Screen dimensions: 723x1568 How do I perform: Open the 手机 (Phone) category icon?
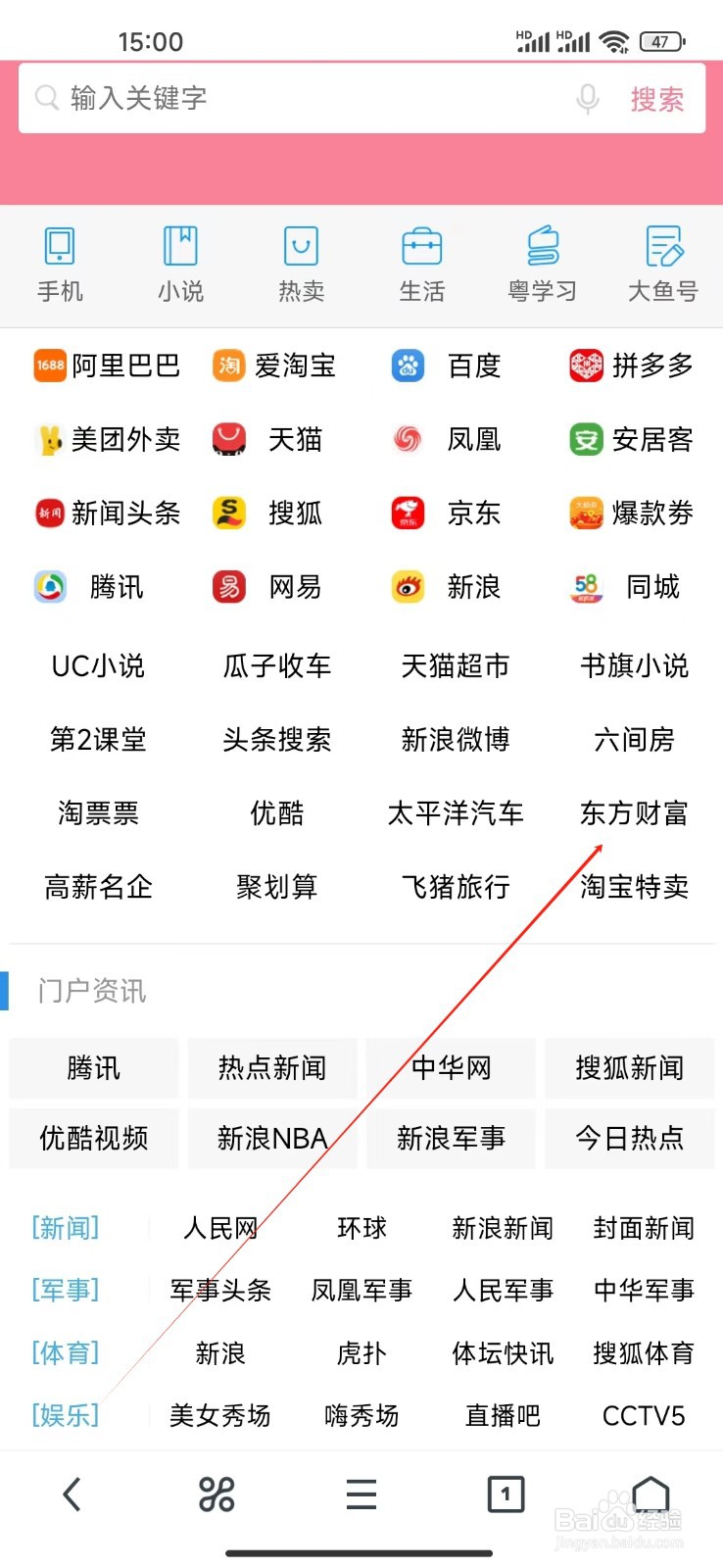[x=60, y=263]
